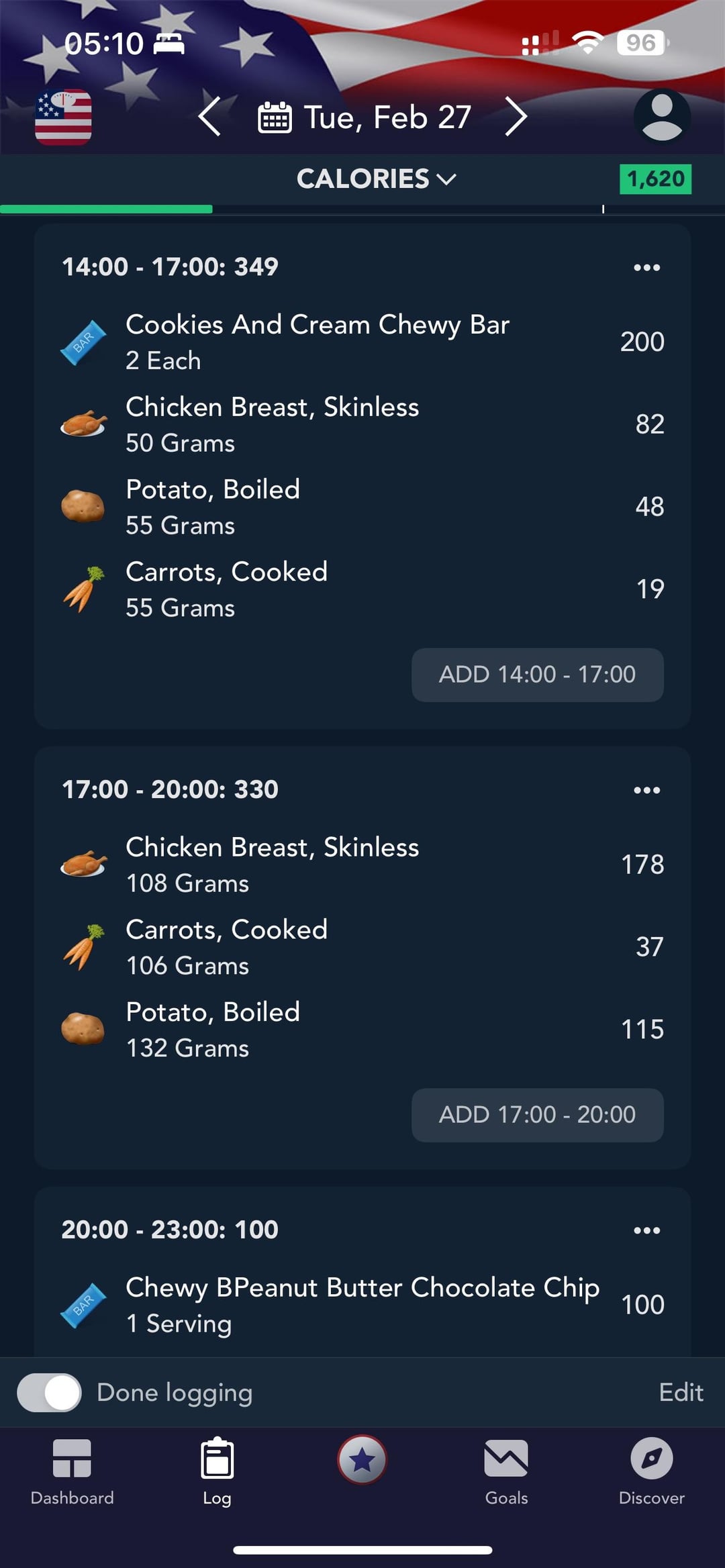
Task: Open options for the 20:00 - 23:00 meal
Action: click(646, 1230)
